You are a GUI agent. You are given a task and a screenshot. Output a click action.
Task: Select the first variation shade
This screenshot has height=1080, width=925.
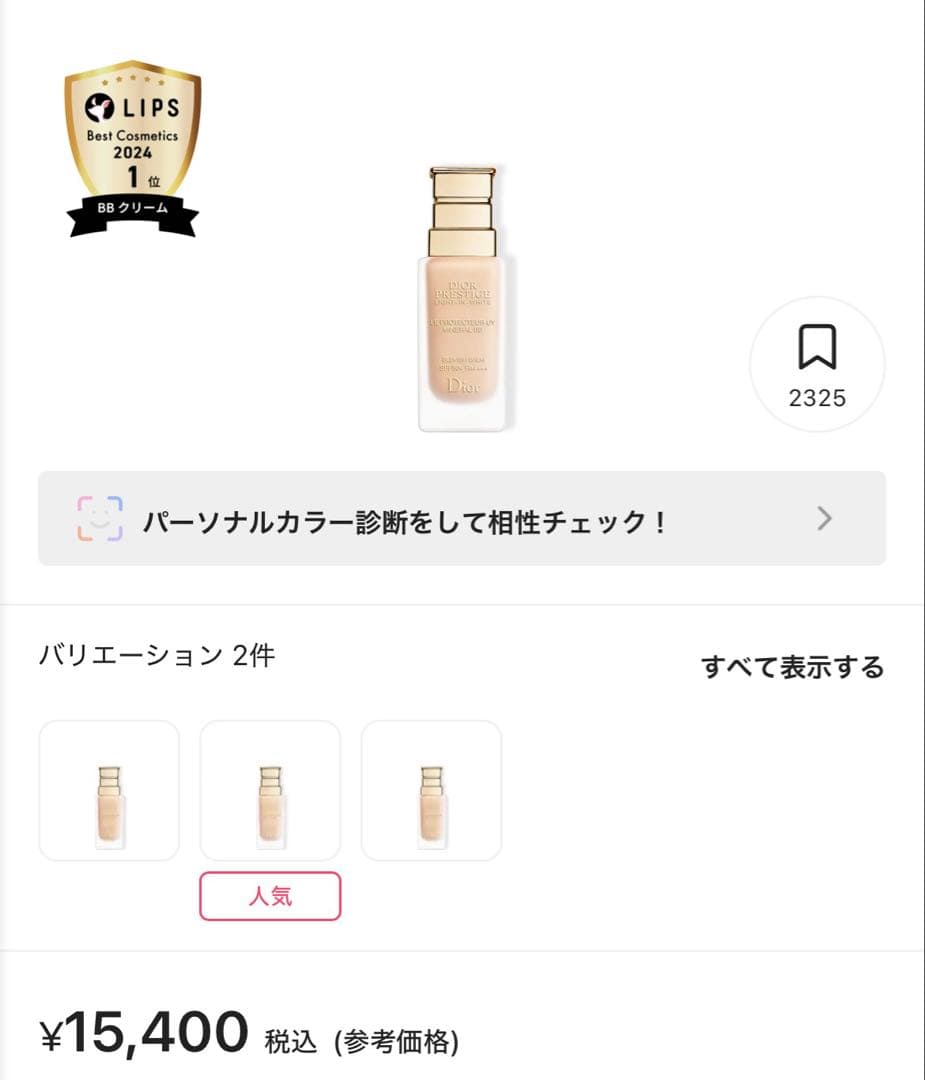tap(108, 789)
